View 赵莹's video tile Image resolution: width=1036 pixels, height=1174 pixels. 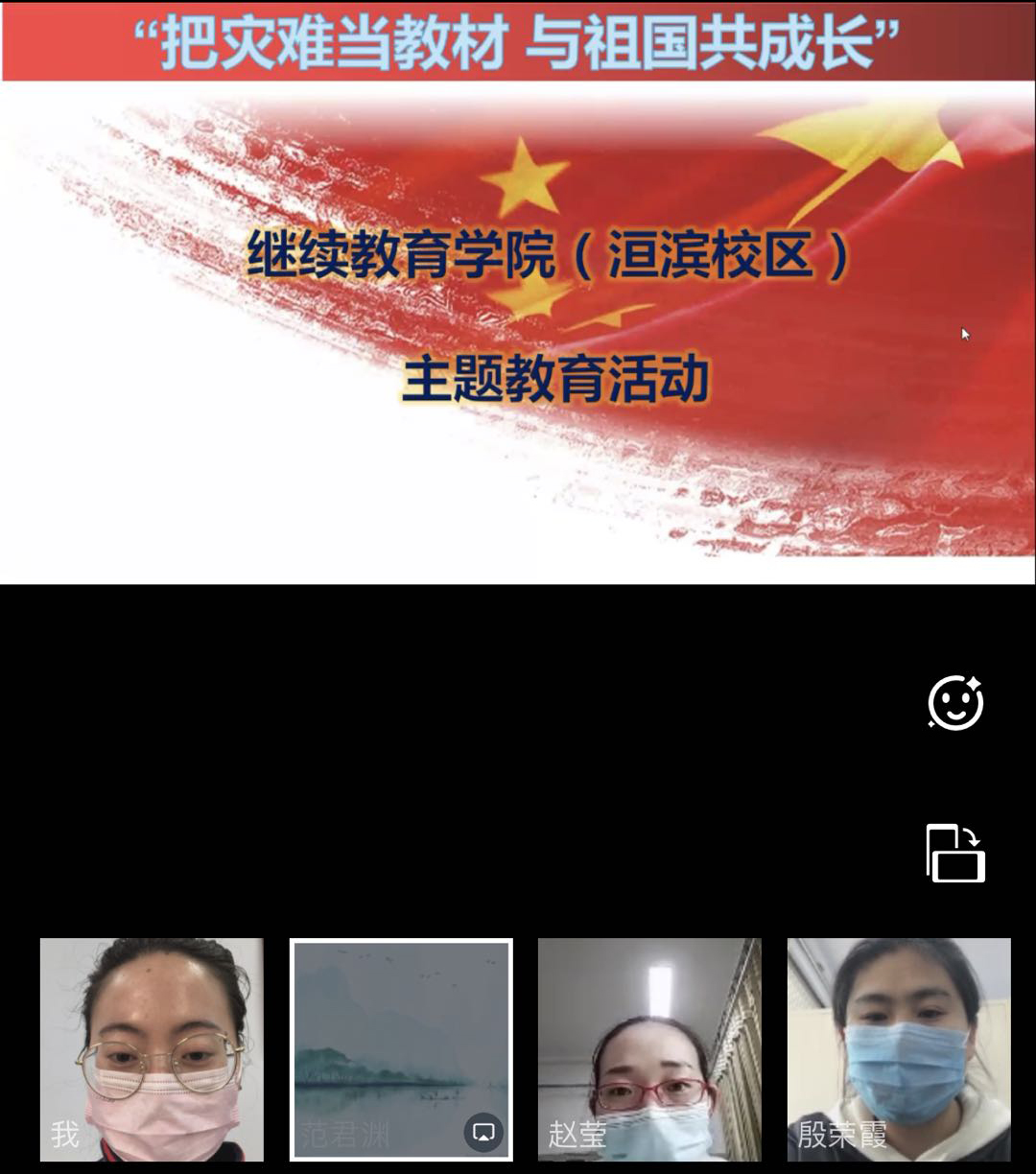pyautogui.click(x=649, y=1049)
